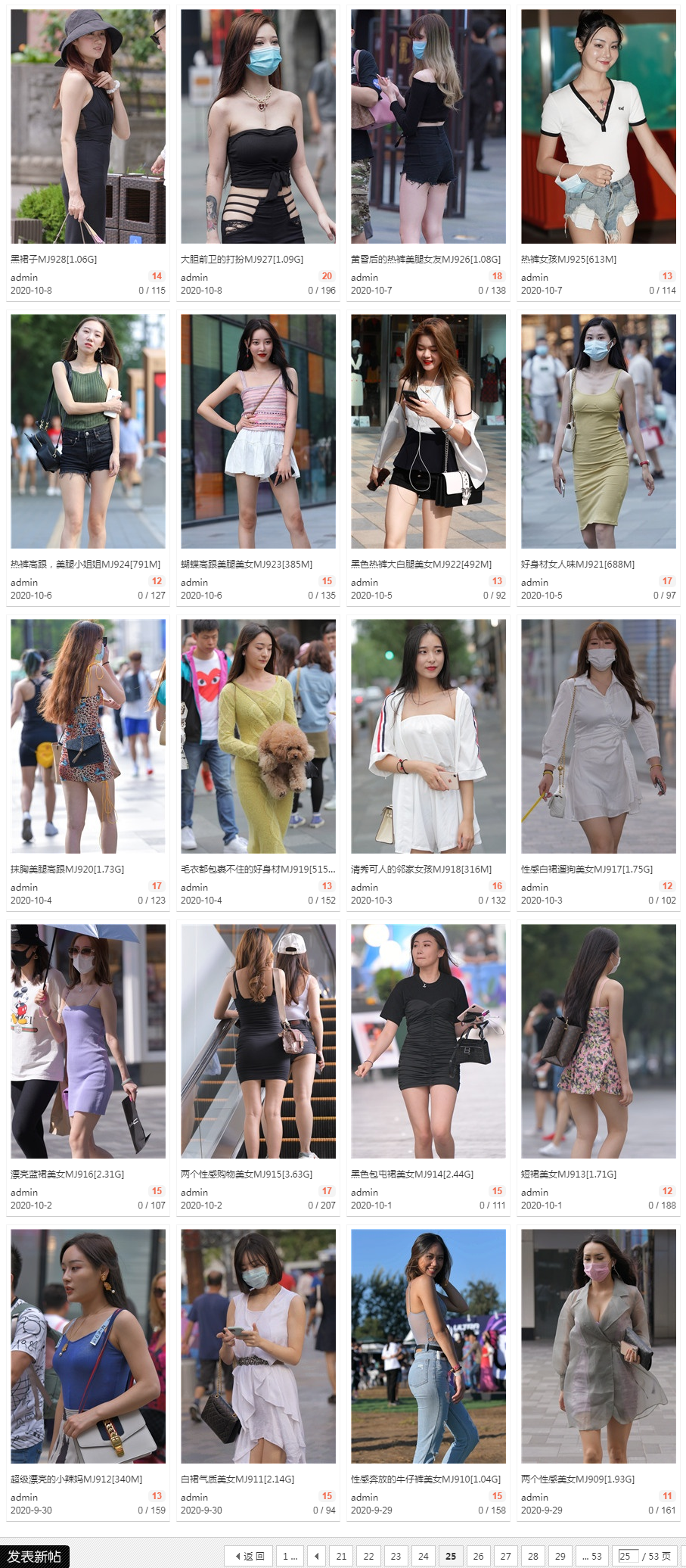Open thread 短裙美女MJ913[1.71G]
Image resolution: width=686 pixels, height=1568 pixels.
569,1174
